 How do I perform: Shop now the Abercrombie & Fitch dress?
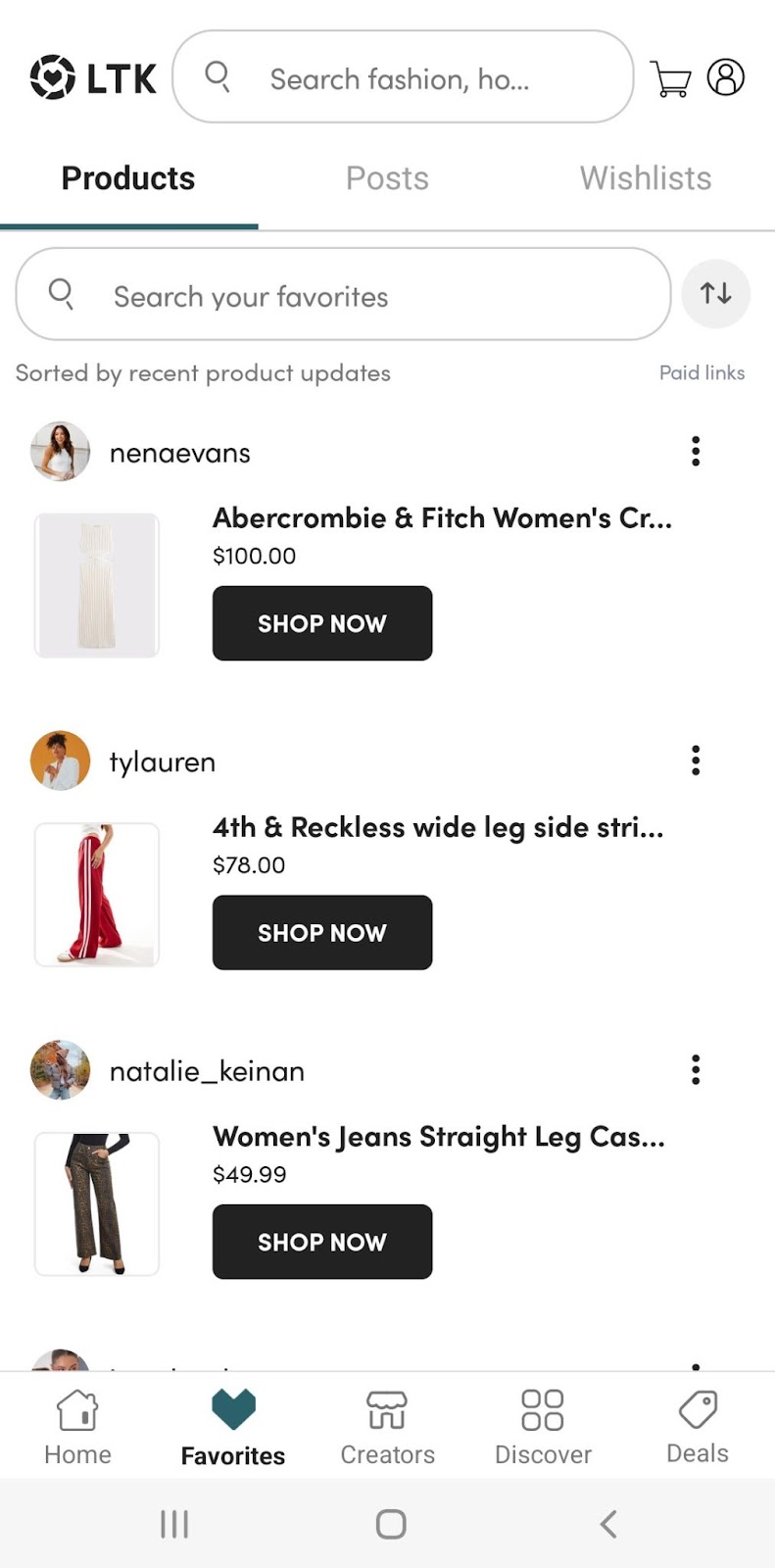click(321, 623)
